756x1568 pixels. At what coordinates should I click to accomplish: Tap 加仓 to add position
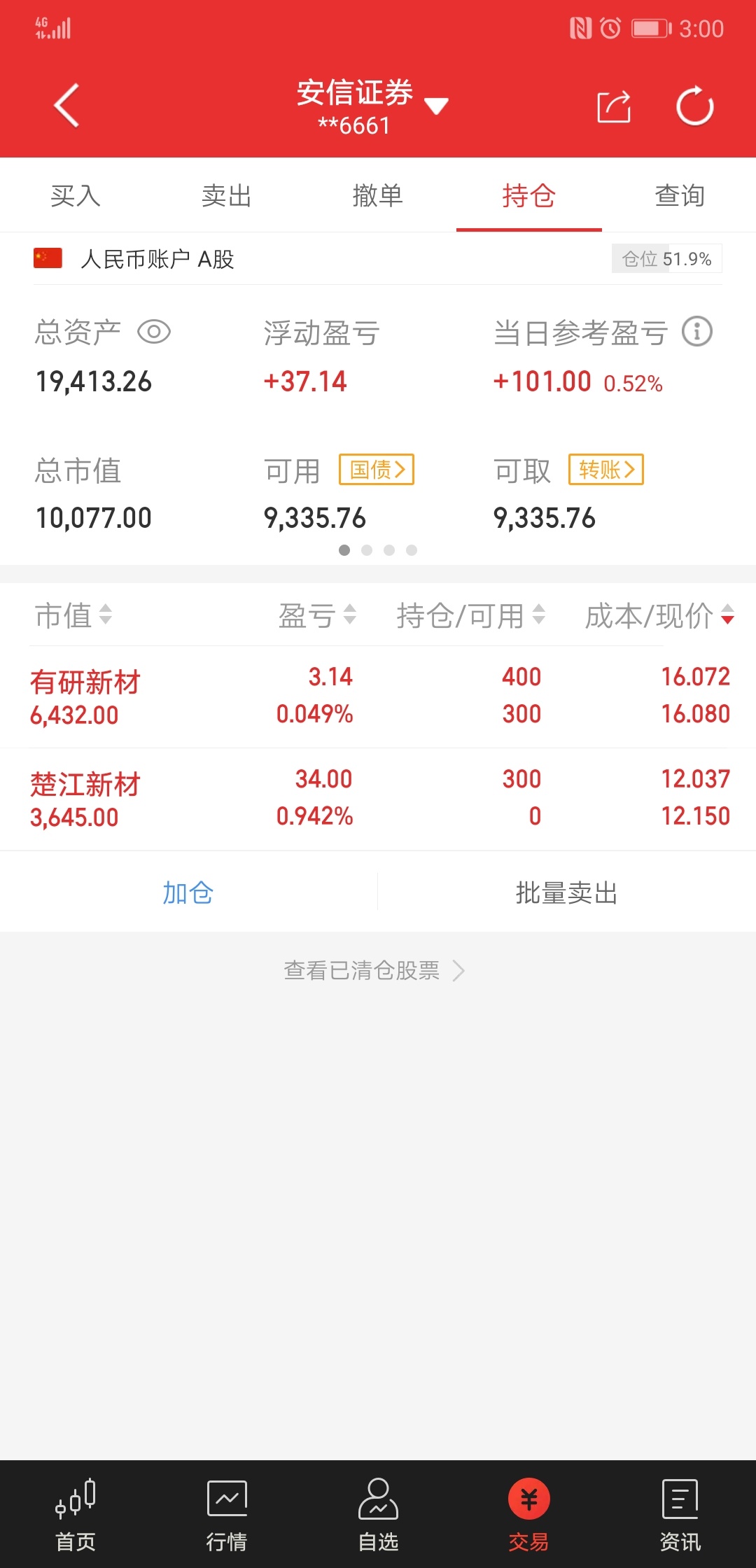click(x=188, y=892)
